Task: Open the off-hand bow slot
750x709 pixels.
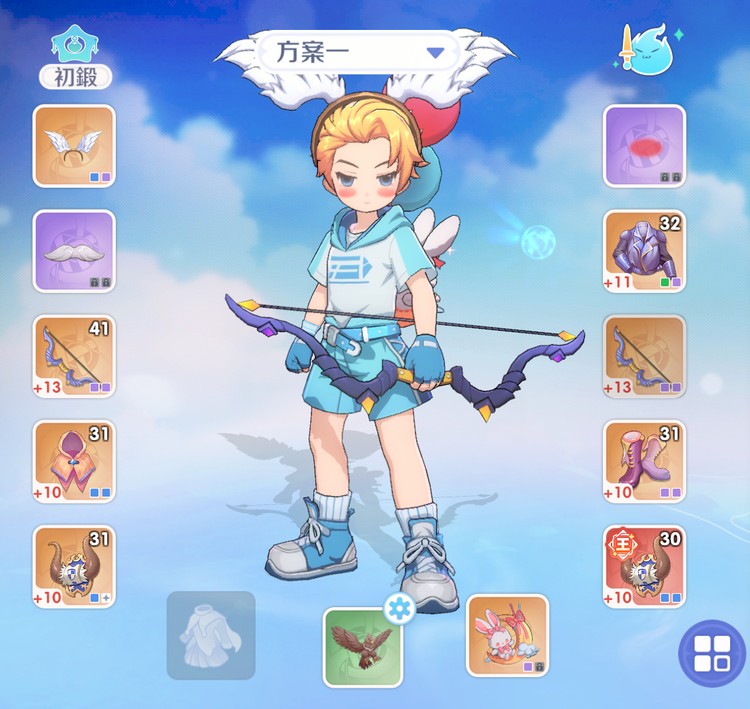Action: [x=644, y=356]
